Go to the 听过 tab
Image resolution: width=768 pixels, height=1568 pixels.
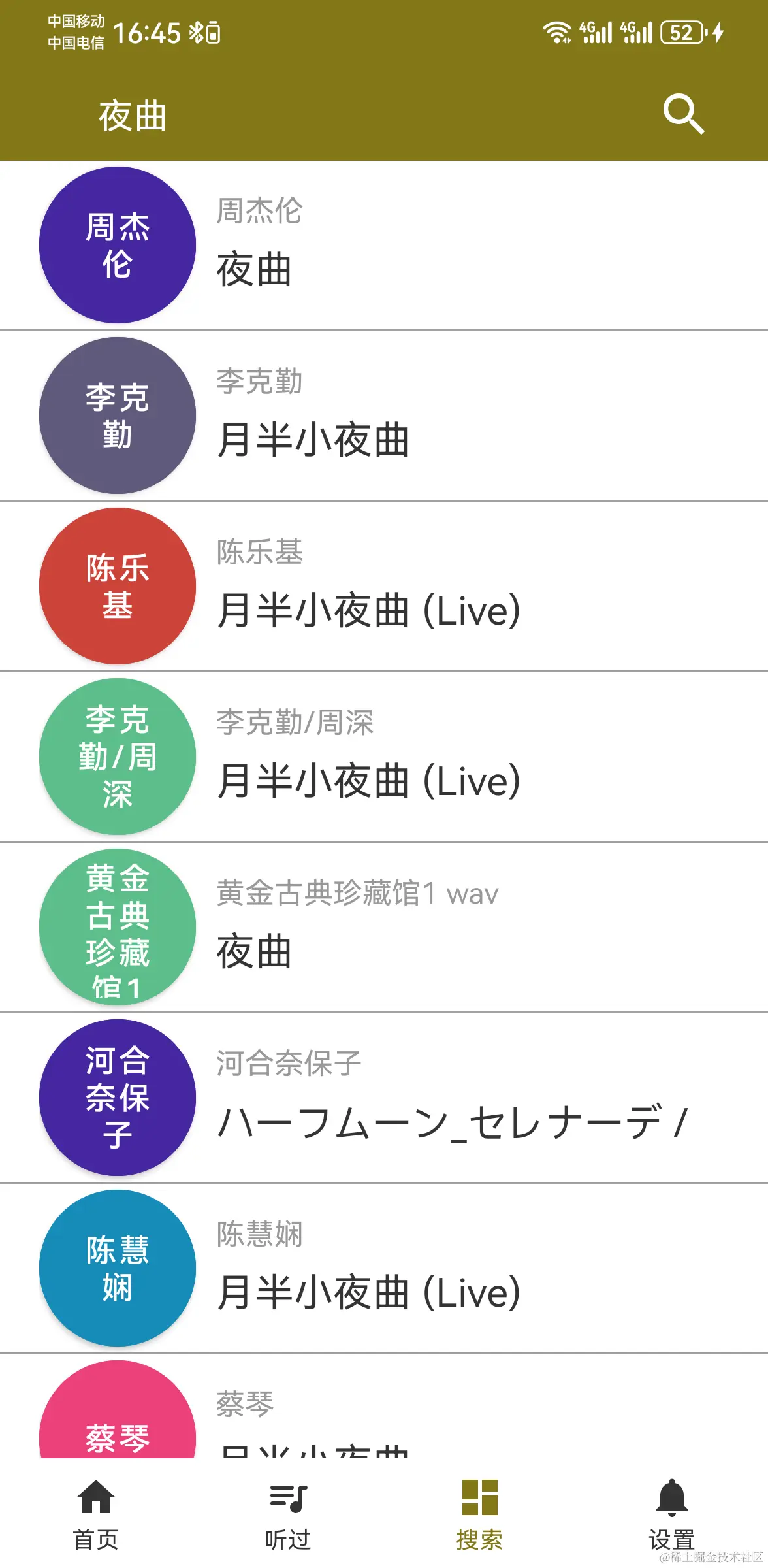pos(288,1514)
